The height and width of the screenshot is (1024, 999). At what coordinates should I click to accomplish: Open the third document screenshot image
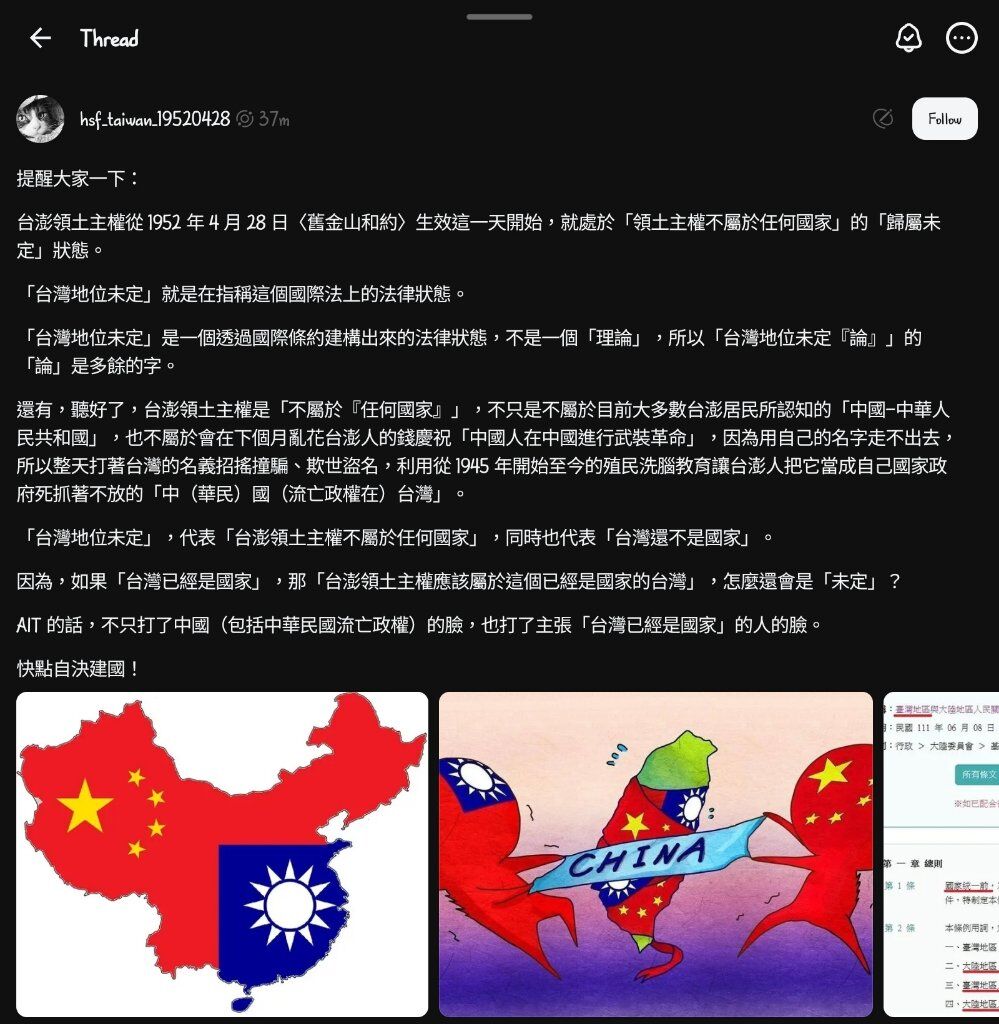click(940, 854)
